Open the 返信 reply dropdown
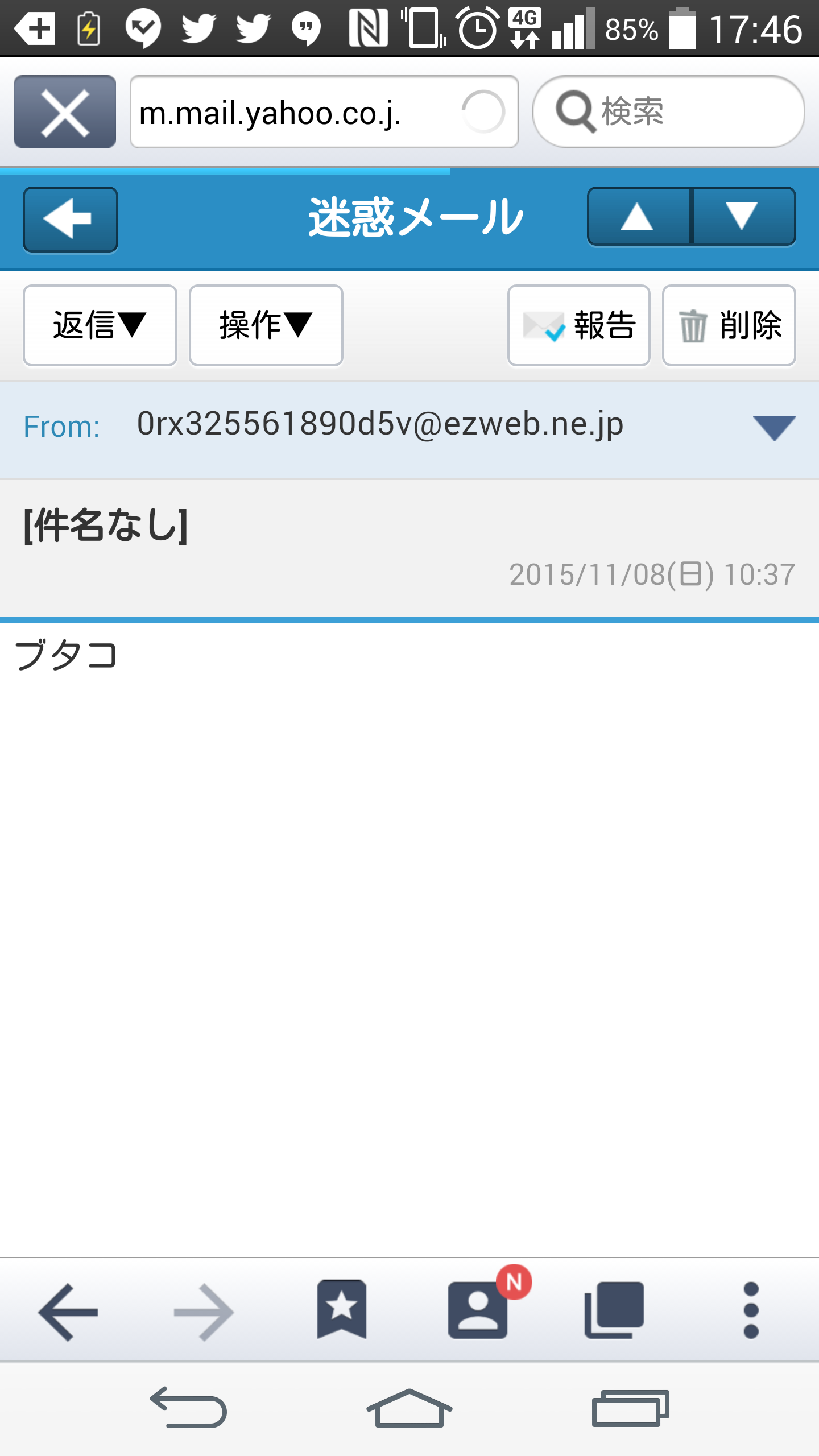 pyautogui.click(x=100, y=325)
